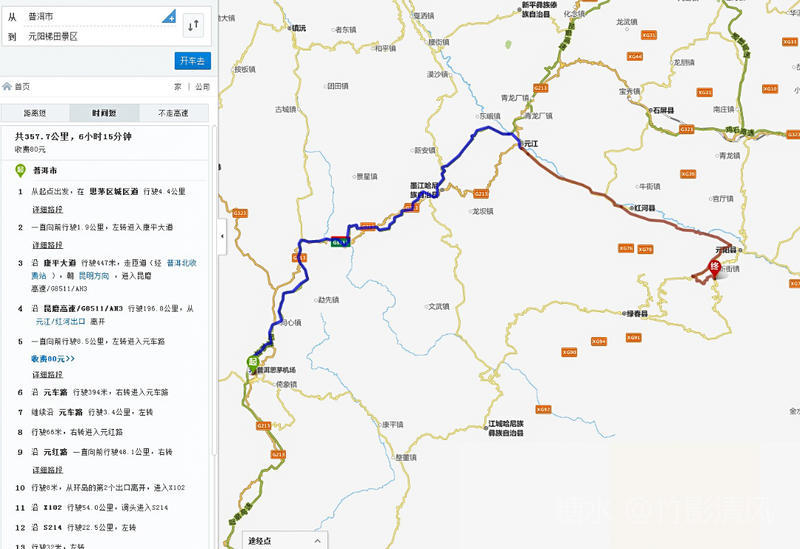The height and width of the screenshot is (549, 800).
Task: Open 详细路段 under step 1
Action: [x=47, y=209]
